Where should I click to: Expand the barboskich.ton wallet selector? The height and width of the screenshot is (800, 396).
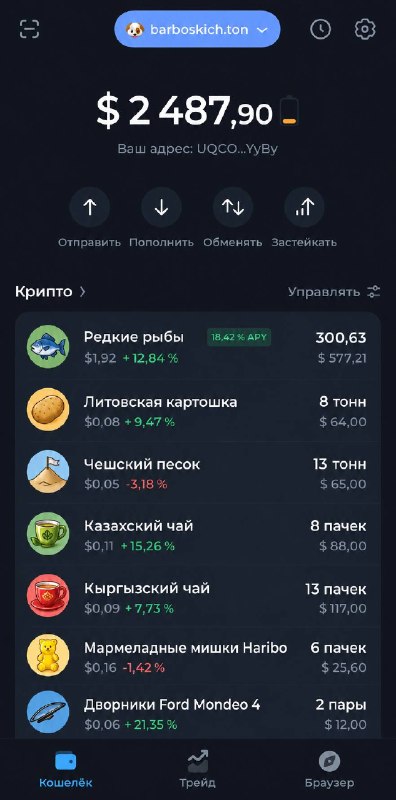pyautogui.click(x=197, y=29)
